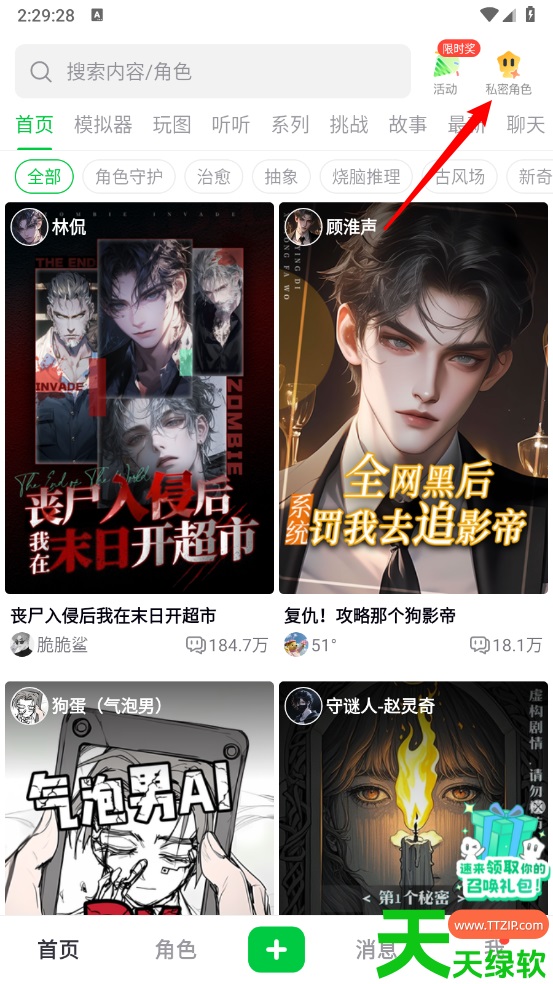
Task: Choose the 抽象 filter chip
Action: tap(281, 177)
